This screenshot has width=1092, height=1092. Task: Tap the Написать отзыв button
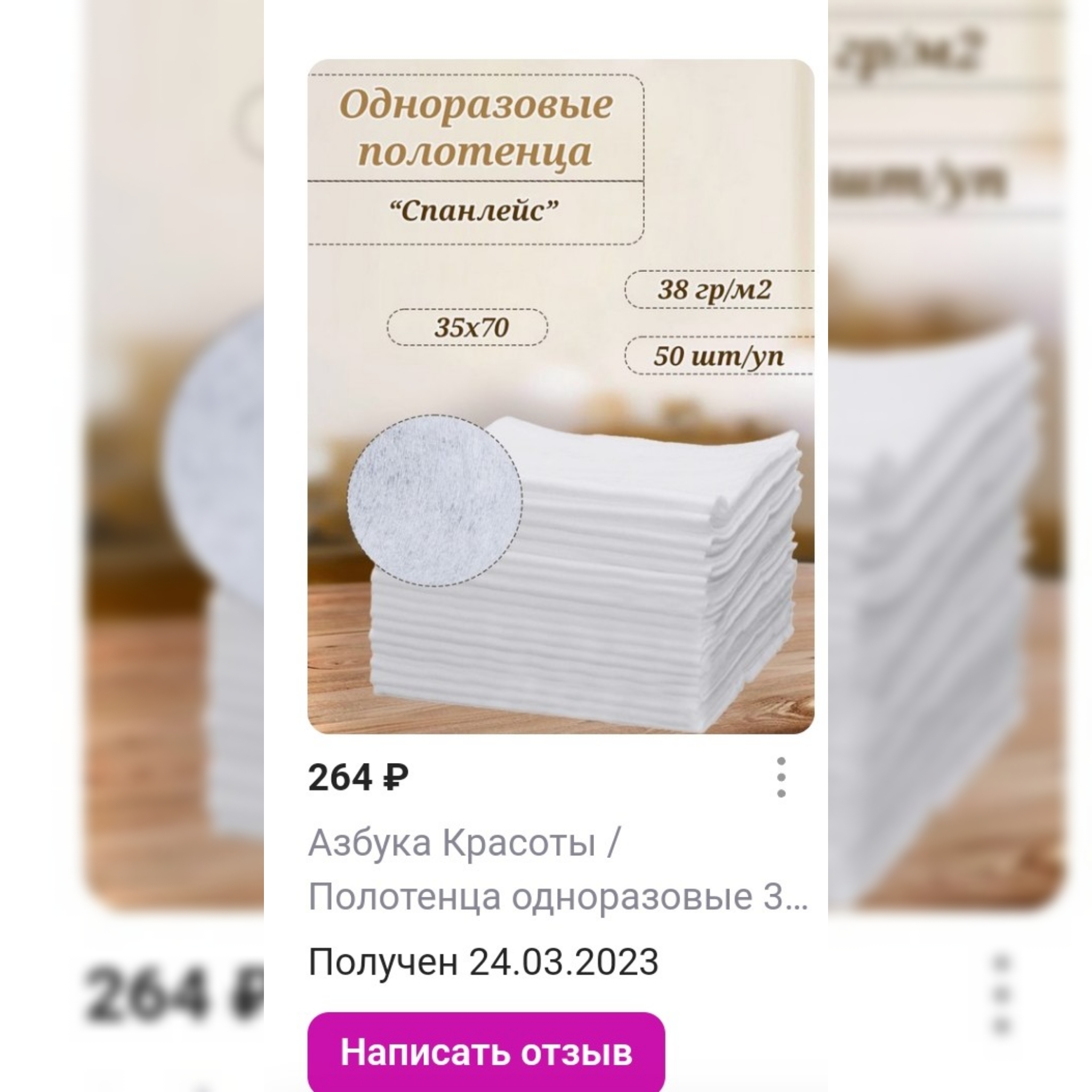coord(486,1051)
